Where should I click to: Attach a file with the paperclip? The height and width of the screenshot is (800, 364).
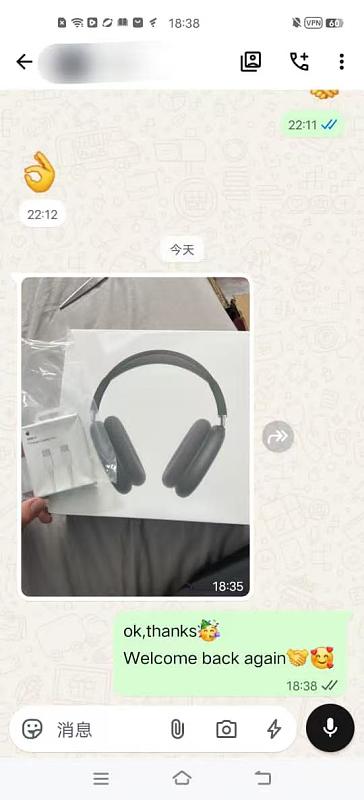tap(177, 729)
